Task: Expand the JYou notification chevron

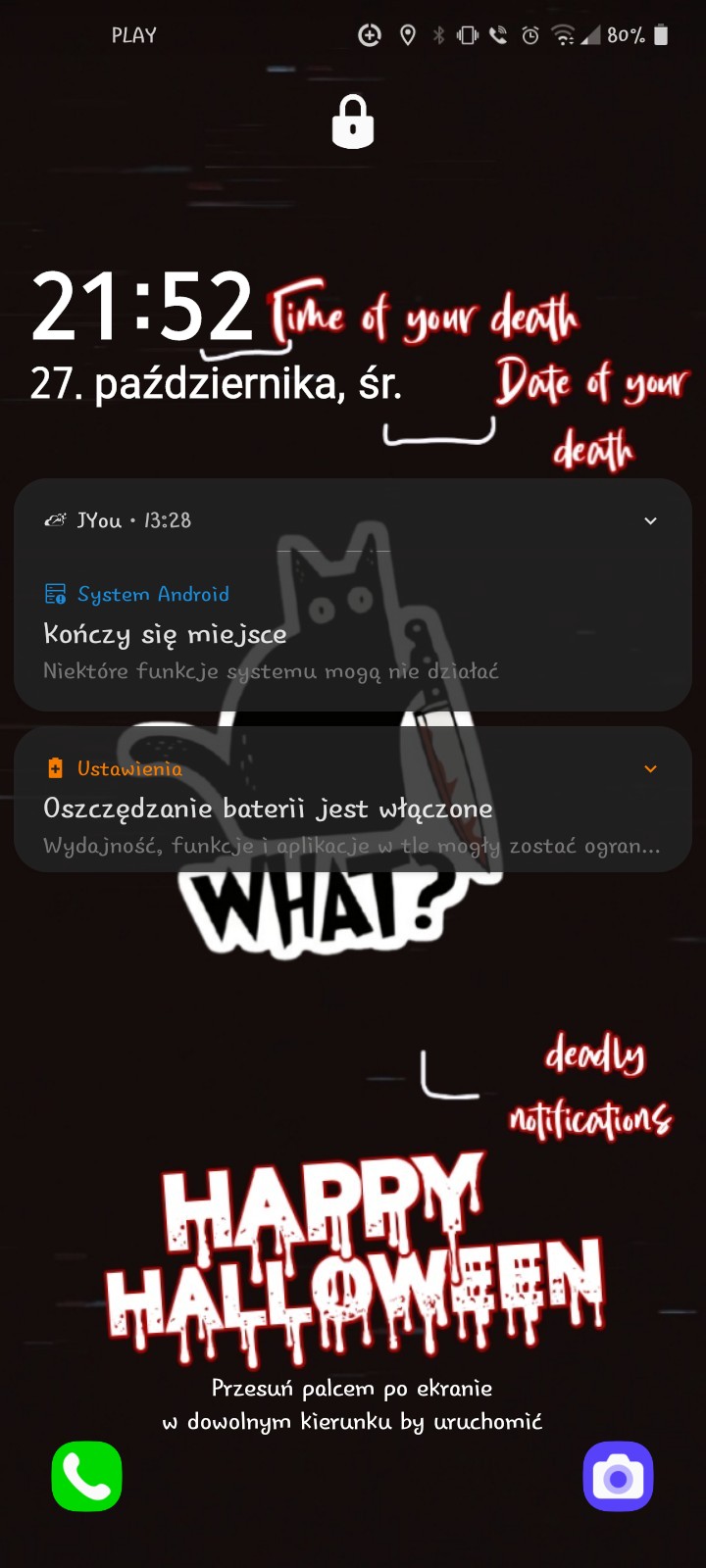Action: point(650,520)
